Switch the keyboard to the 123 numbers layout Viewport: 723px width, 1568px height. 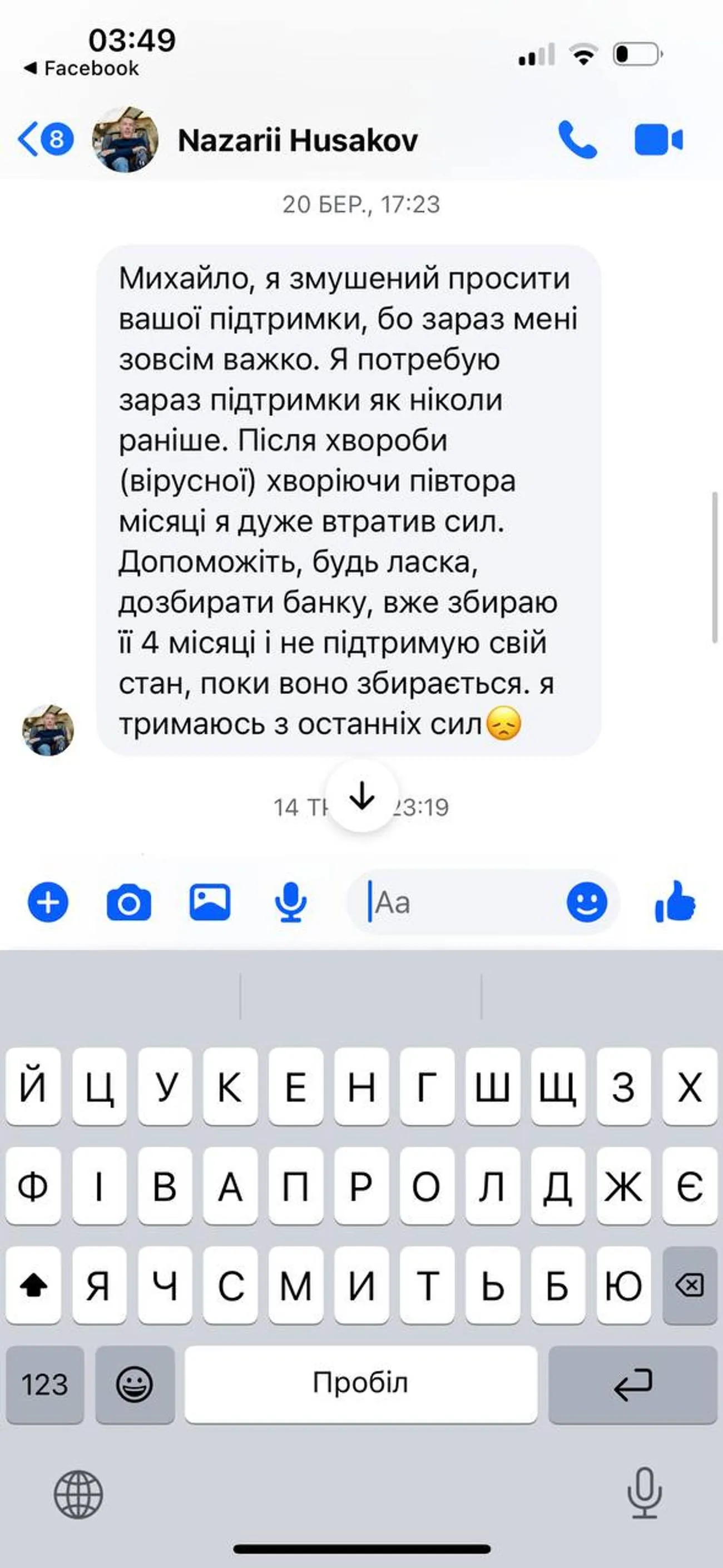click(44, 1384)
